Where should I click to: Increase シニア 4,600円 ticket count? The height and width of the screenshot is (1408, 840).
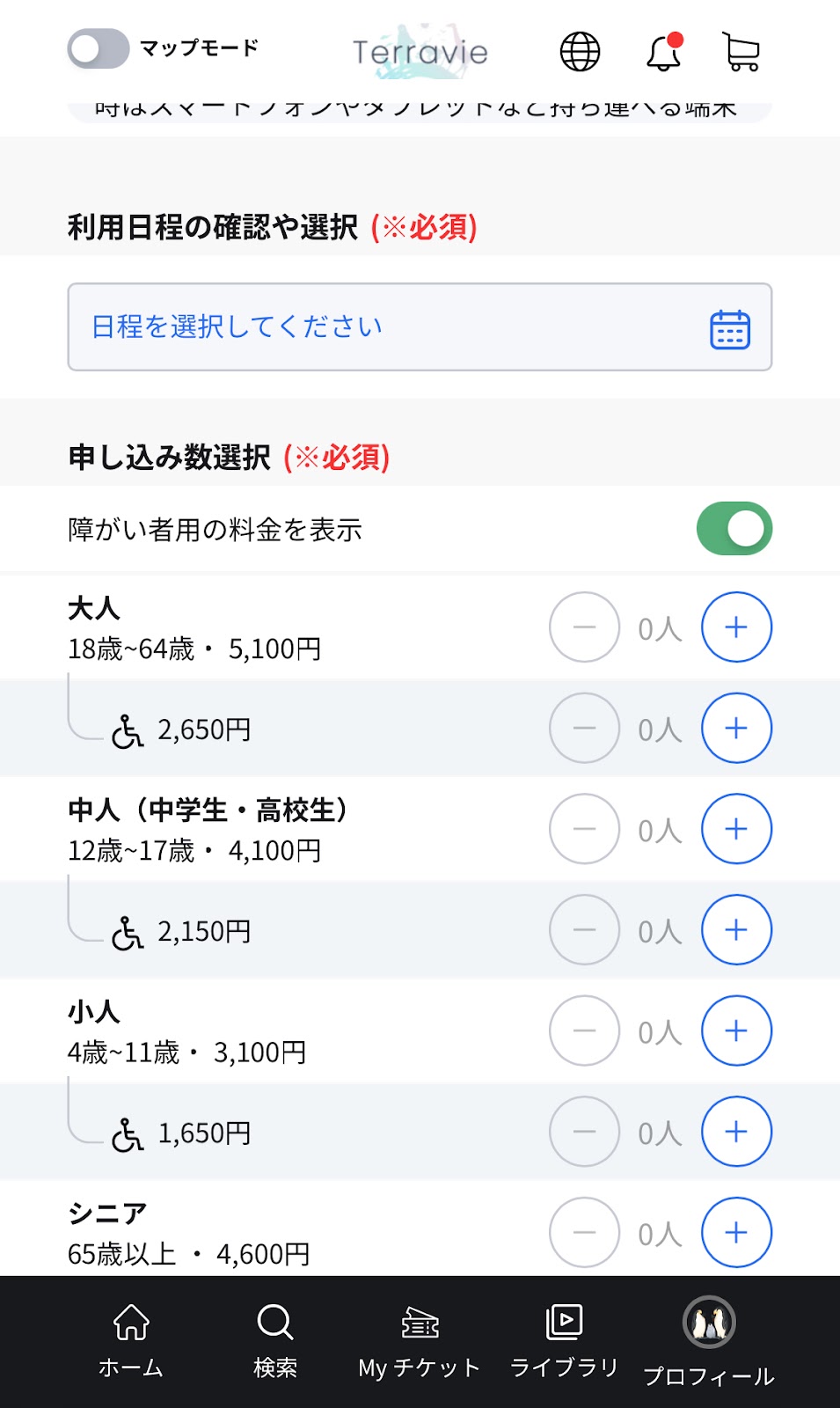tap(736, 1232)
